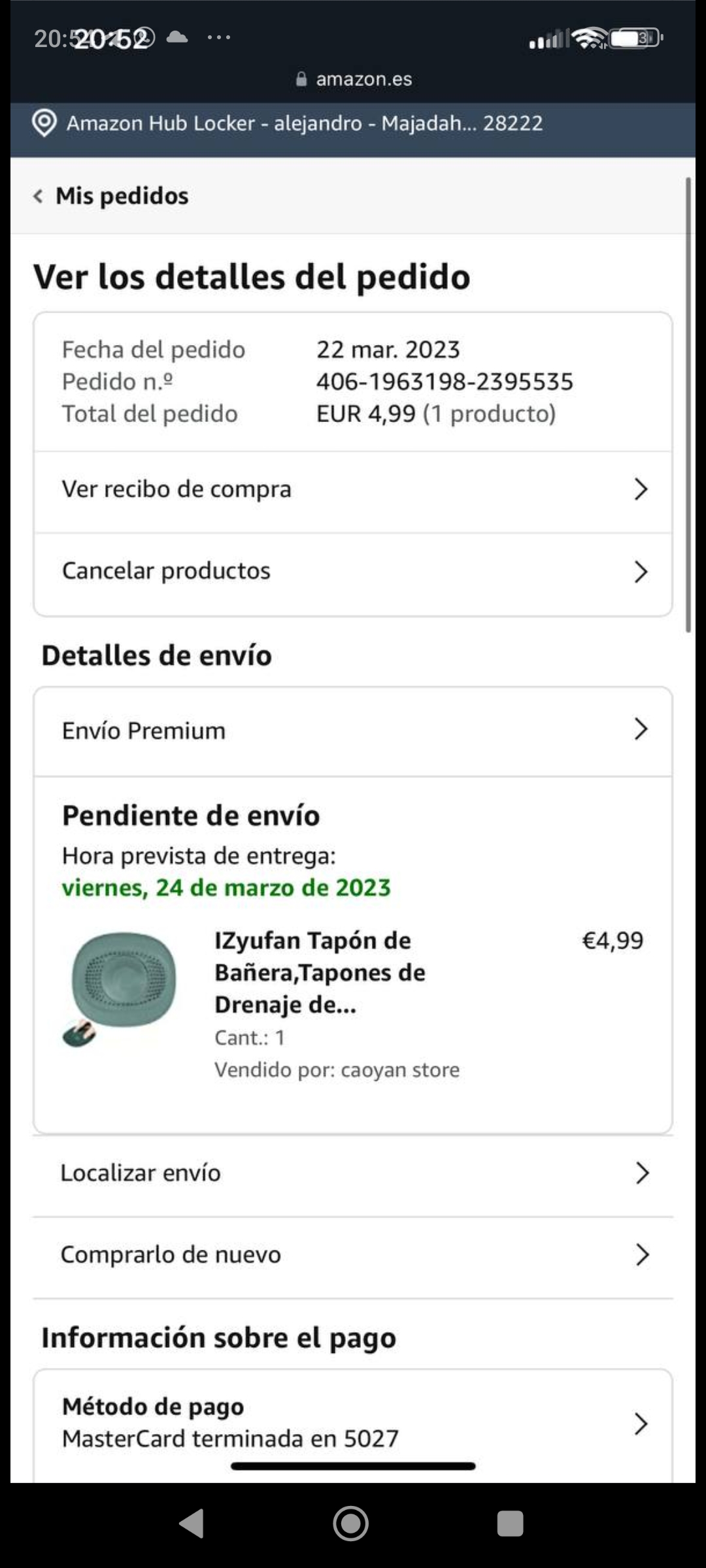Tap system back navigation button
Image resolution: width=706 pixels, height=1568 pixels.
192,1524
